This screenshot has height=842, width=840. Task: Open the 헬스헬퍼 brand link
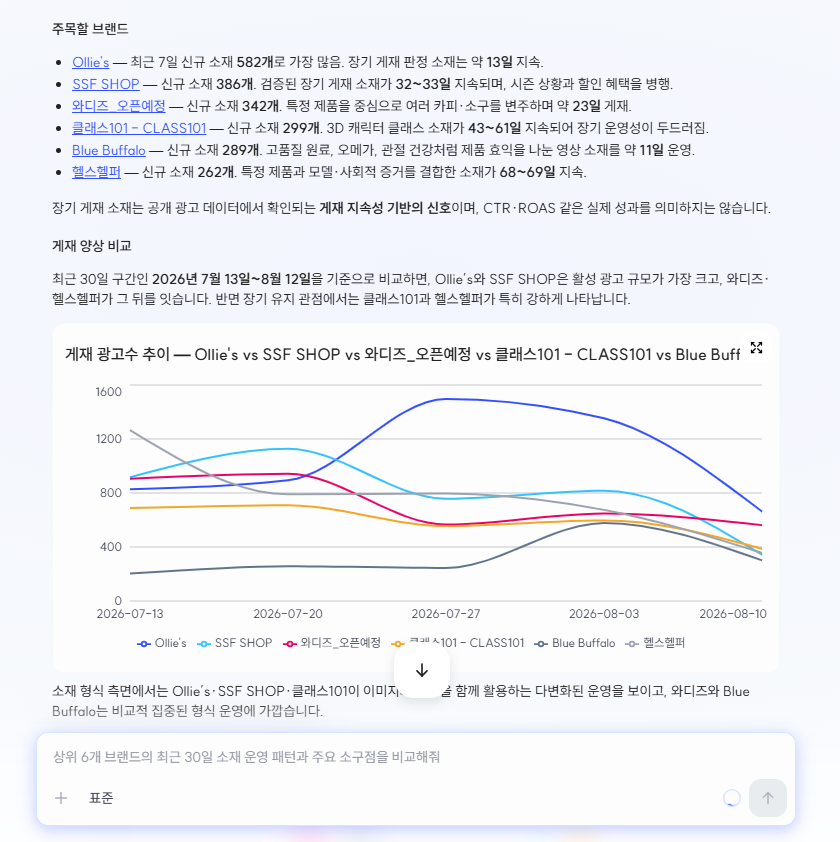pyautogui.click(x=96, y=172)
